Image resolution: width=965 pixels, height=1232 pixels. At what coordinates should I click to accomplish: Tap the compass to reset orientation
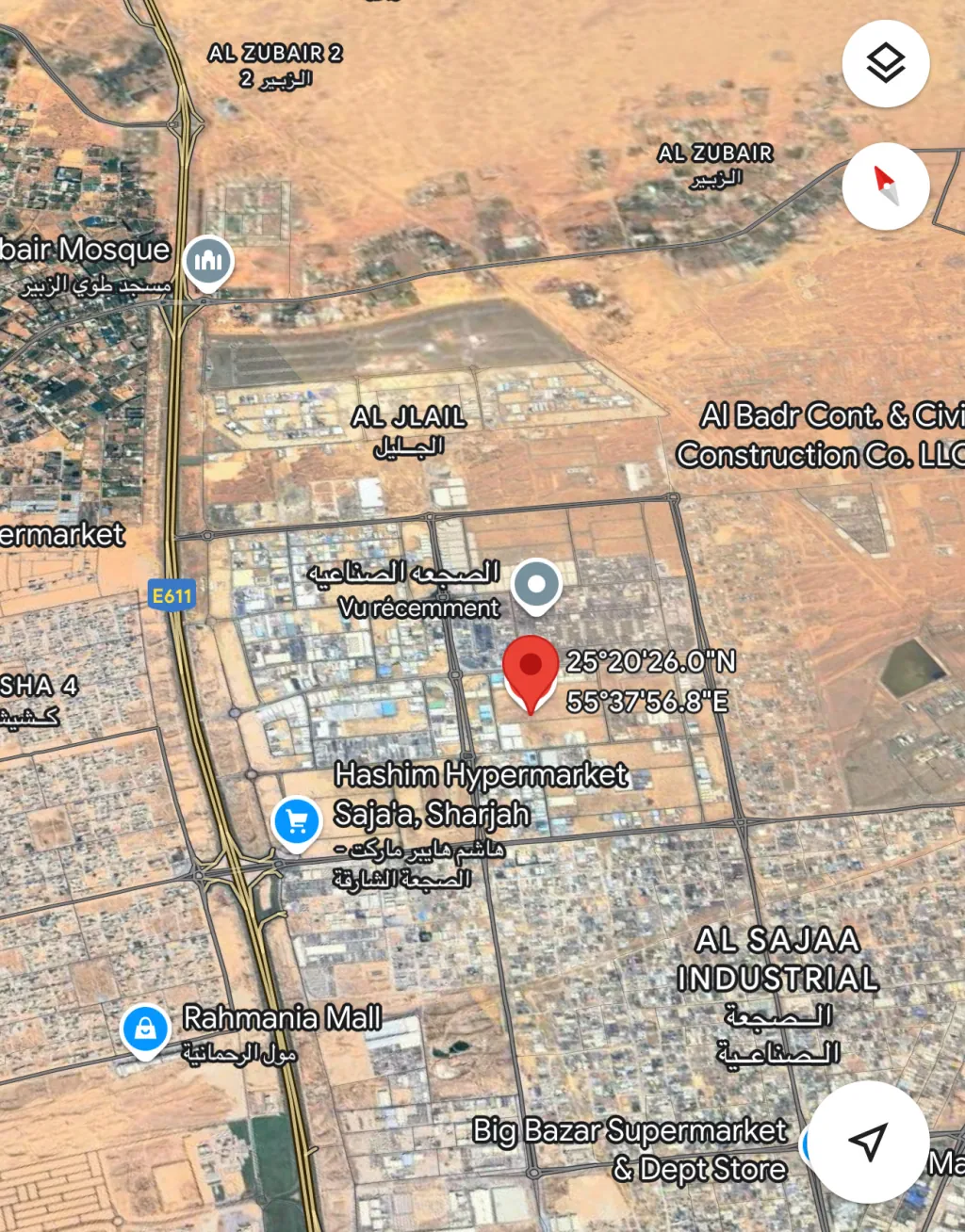[x=885, y=186]
